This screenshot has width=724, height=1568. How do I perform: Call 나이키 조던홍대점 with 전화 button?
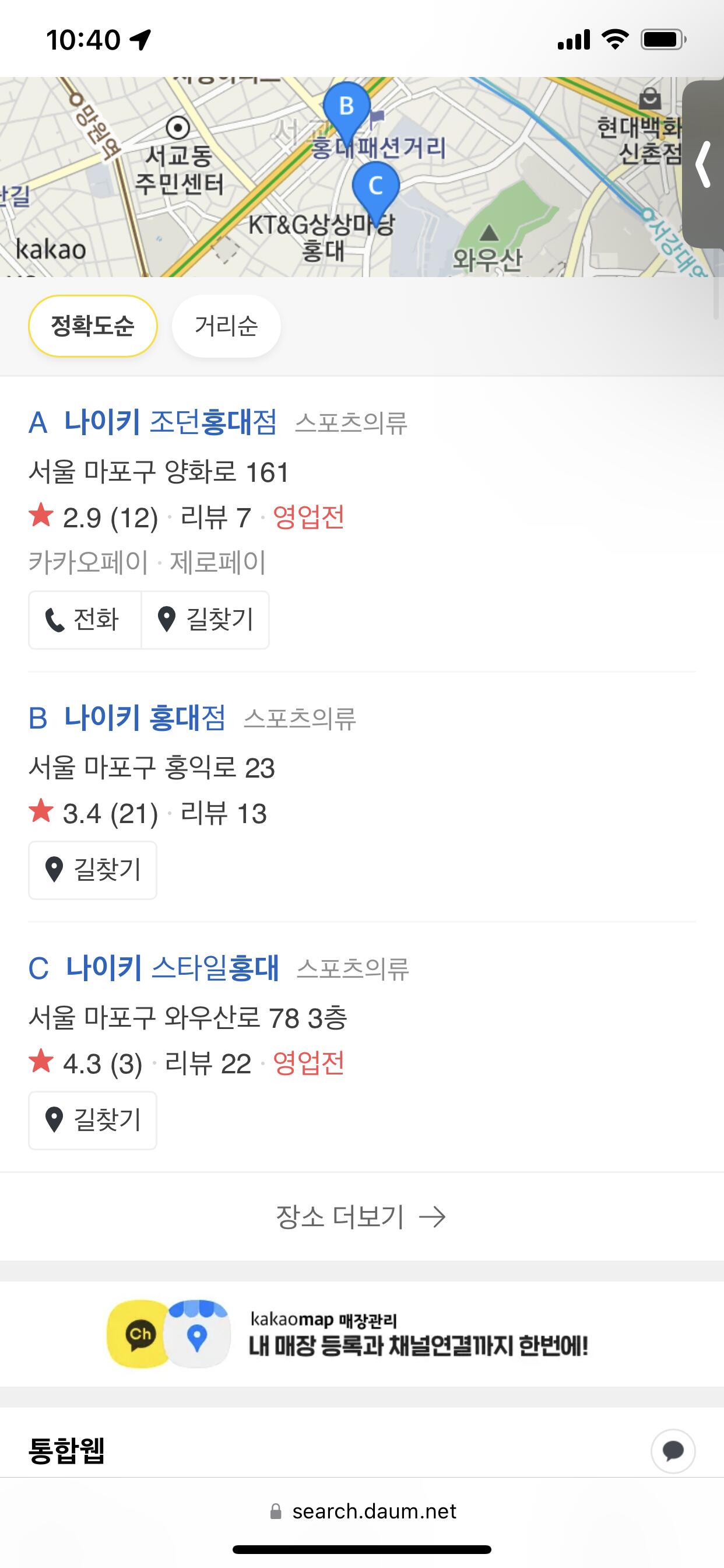85,619
